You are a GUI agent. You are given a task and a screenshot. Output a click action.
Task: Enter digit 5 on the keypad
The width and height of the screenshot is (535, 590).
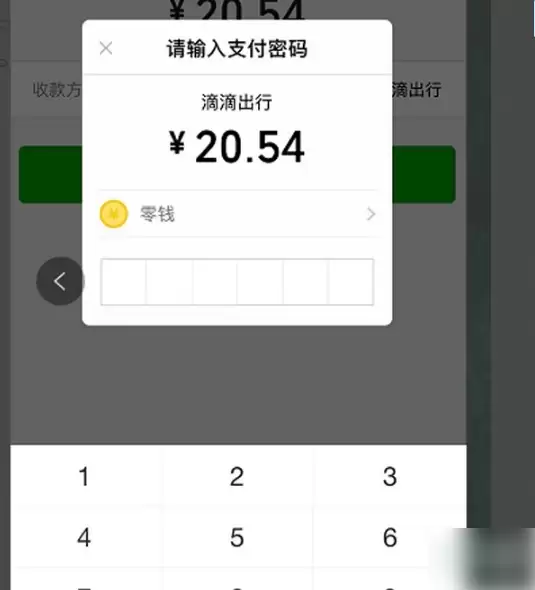click(237, 537)
